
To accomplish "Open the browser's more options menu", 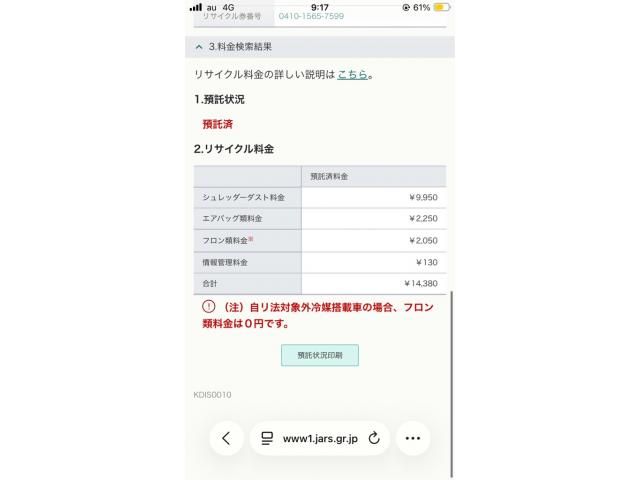I will point(413,438).
